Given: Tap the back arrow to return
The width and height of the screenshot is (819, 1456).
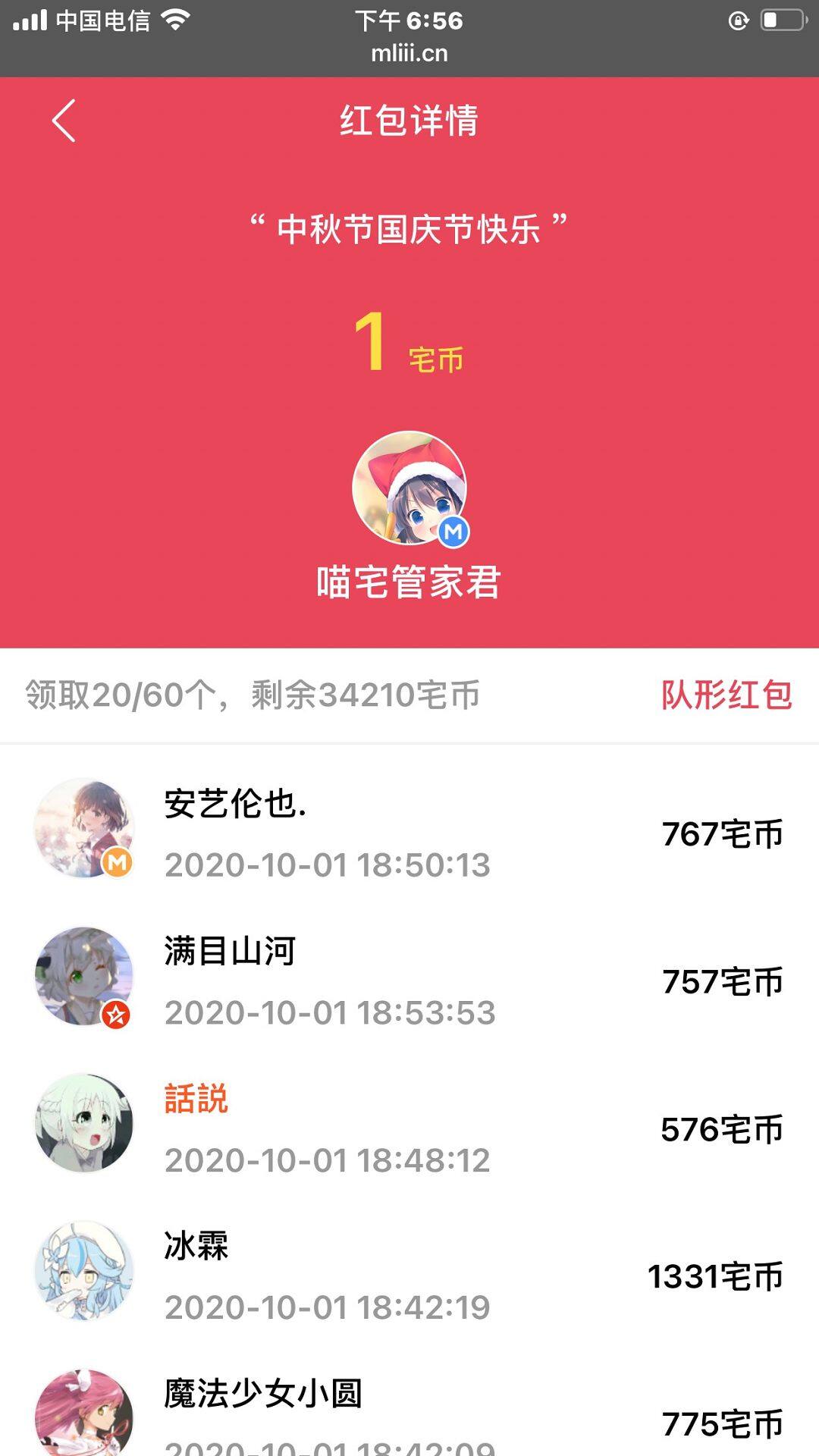Looking at the screenshot, I should pyautogui.click(x=64, y=121).
